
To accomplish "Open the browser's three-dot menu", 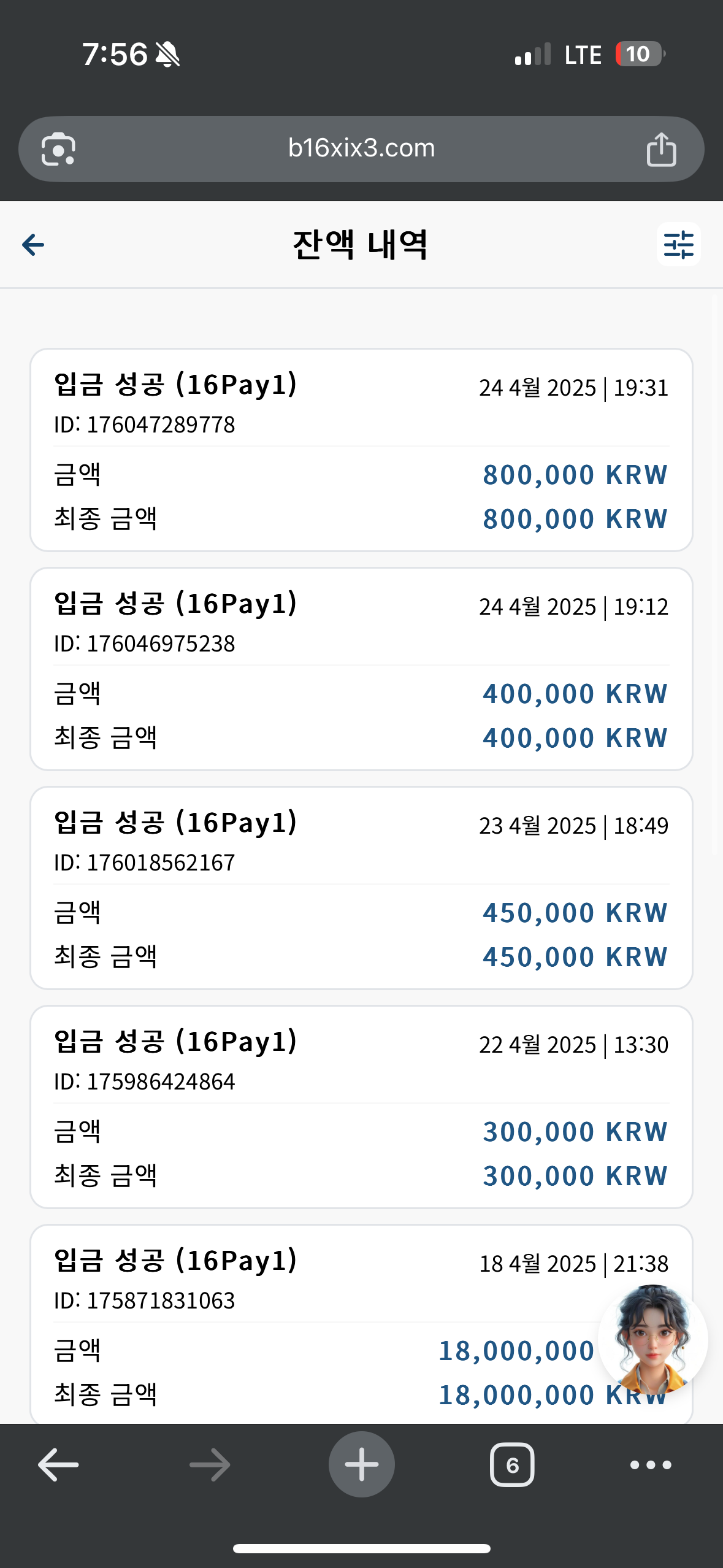I will 651,1465.
